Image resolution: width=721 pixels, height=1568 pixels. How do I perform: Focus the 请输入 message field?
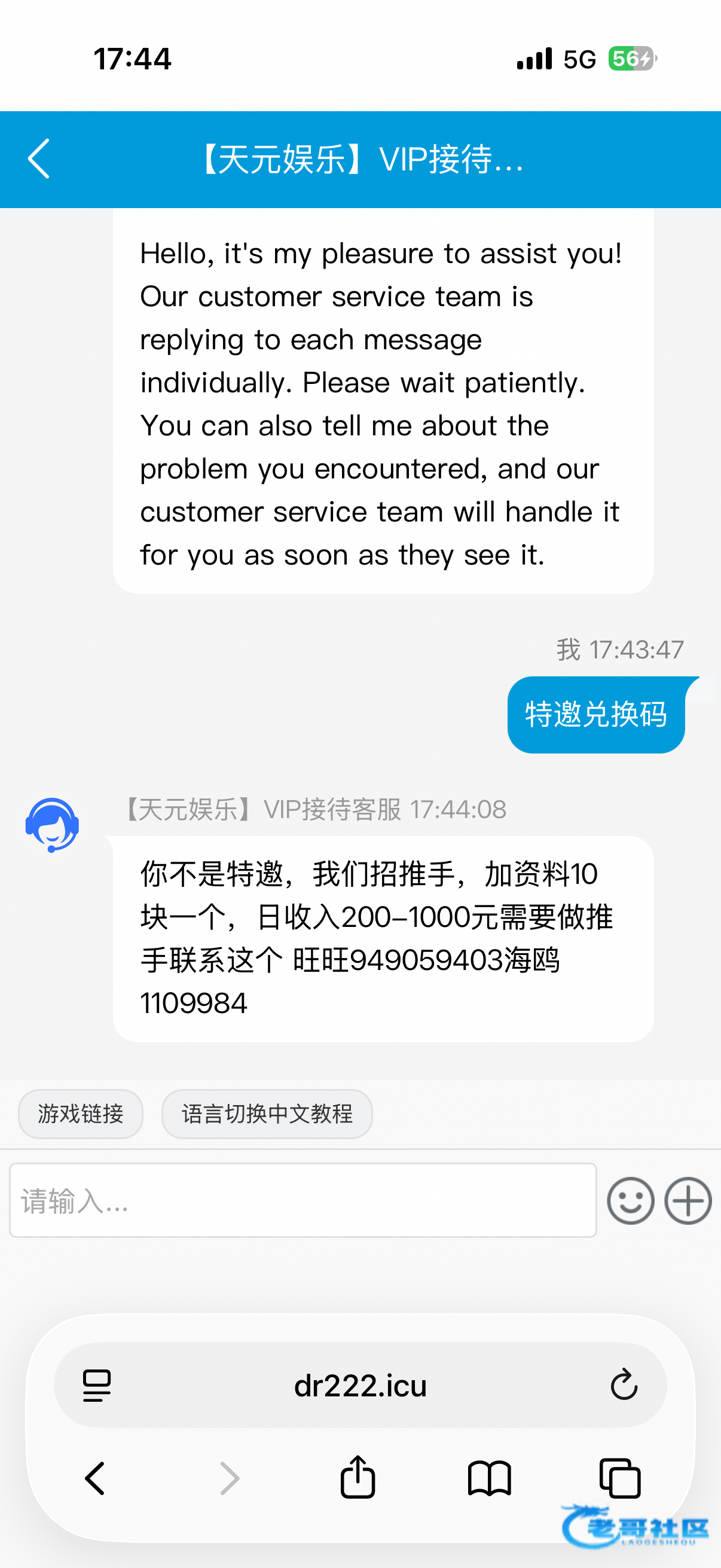pyautogui.click(x=303, y=1200)
